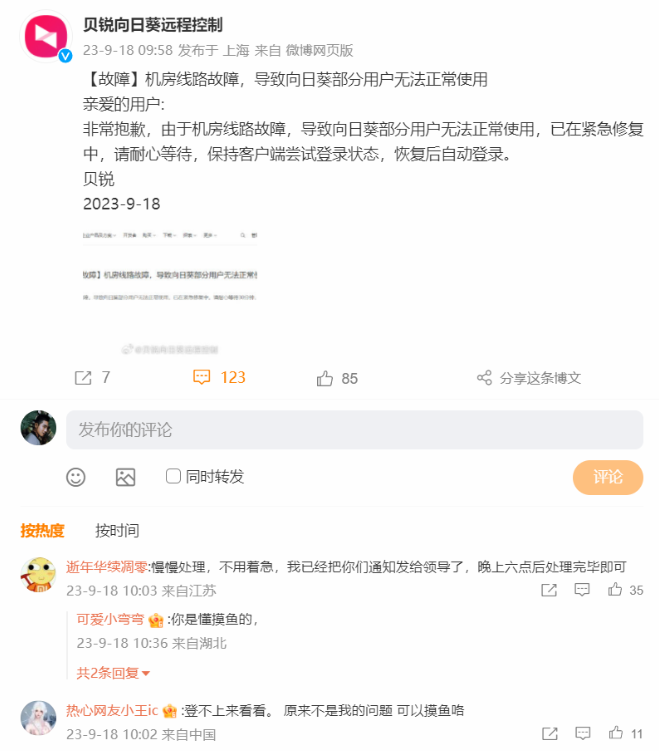Sort comments by 按时间
Image resolution: width=659 pixels, height=751 pixels.
[117, 530]
